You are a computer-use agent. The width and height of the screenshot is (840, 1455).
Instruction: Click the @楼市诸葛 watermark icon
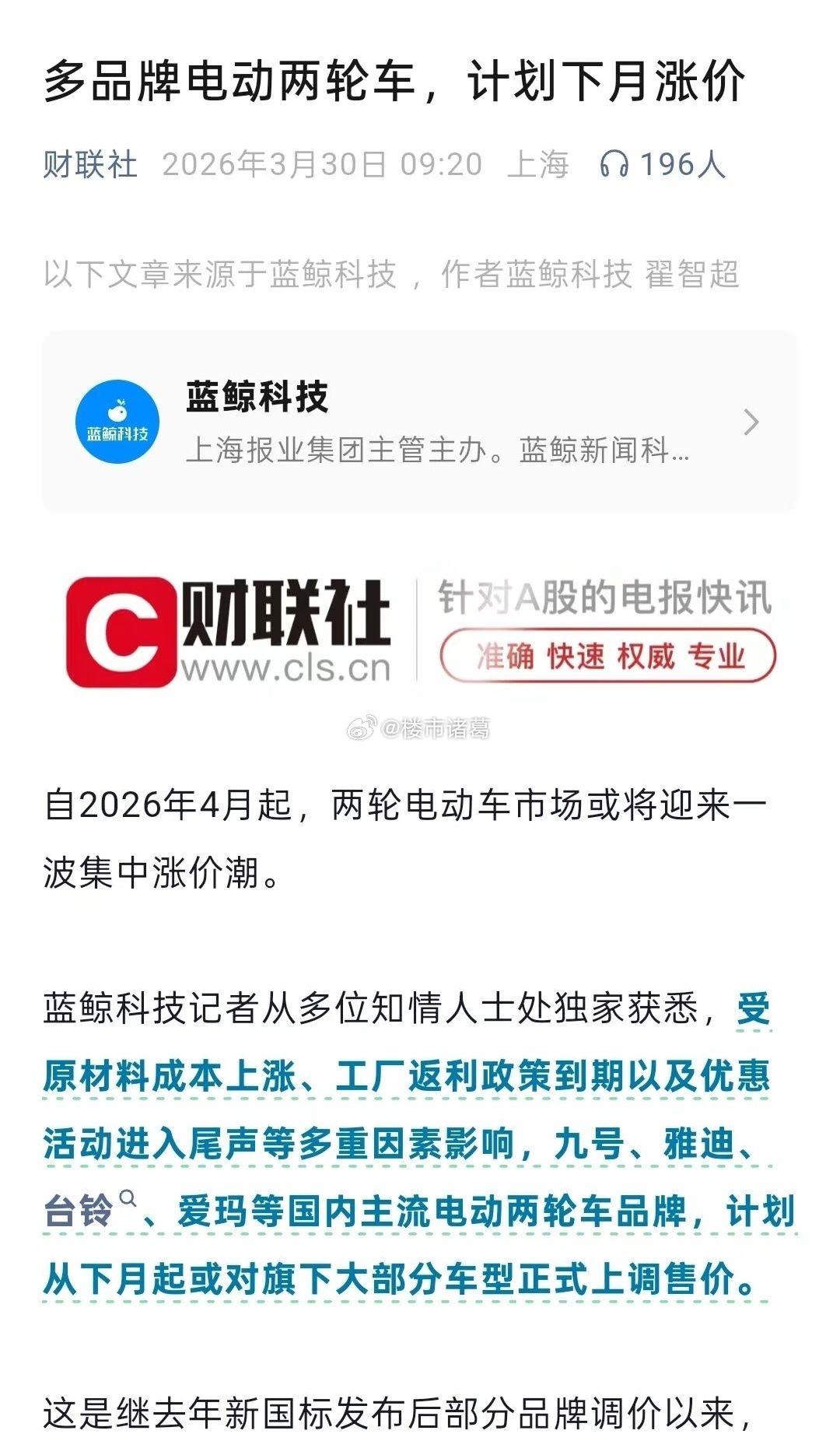361,728
